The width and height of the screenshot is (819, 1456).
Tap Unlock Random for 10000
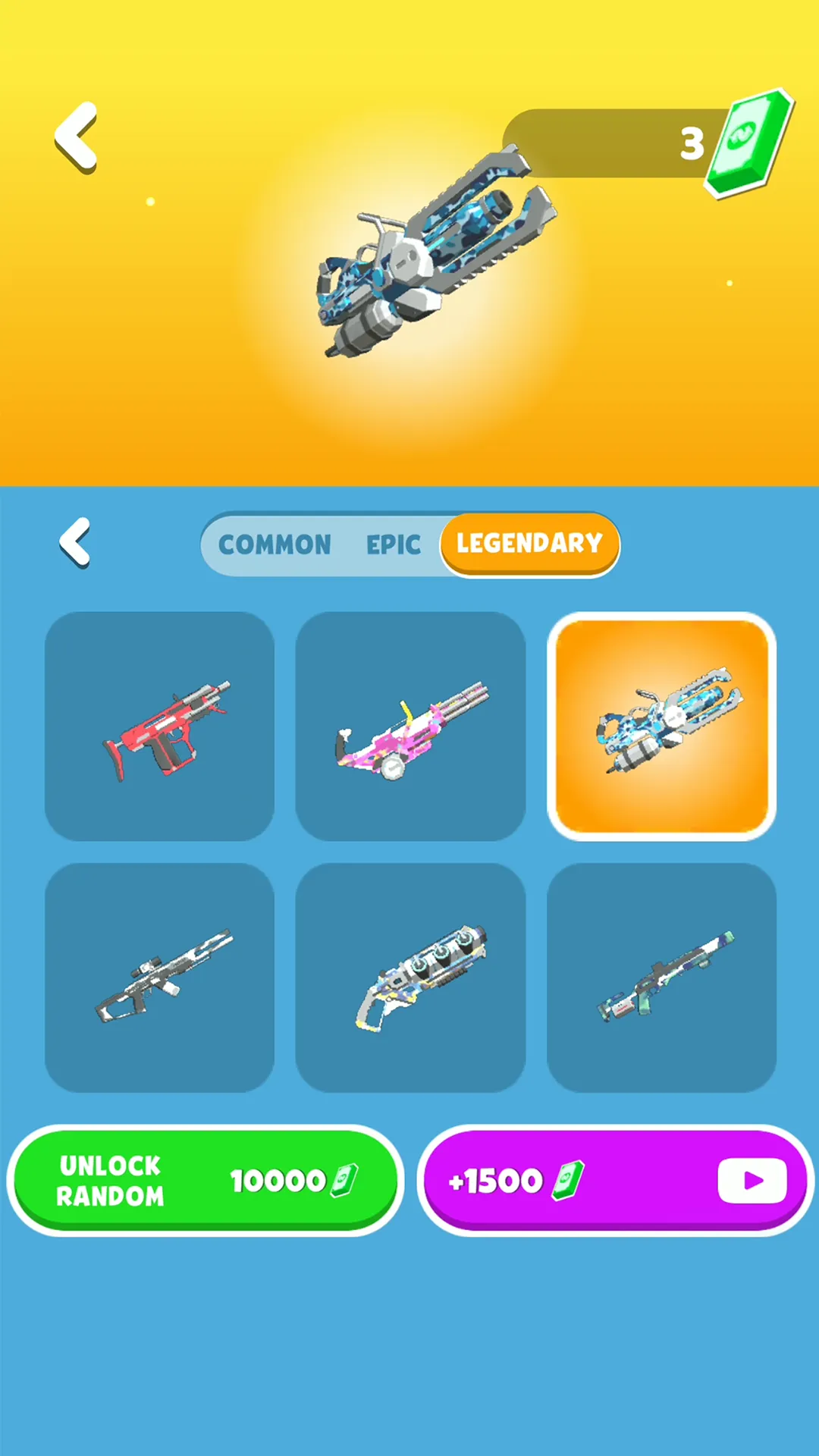point(205,1180)
